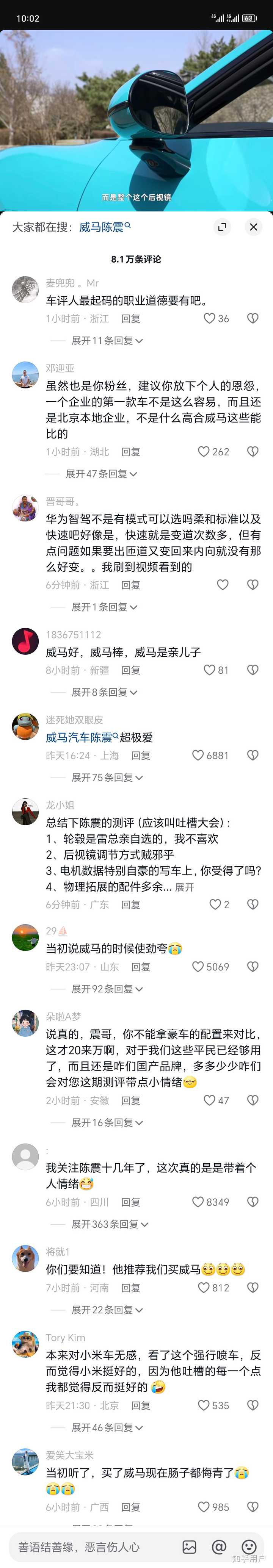
Task: Expand full text of 龙小姐's comment
Action: coord(185,887)
